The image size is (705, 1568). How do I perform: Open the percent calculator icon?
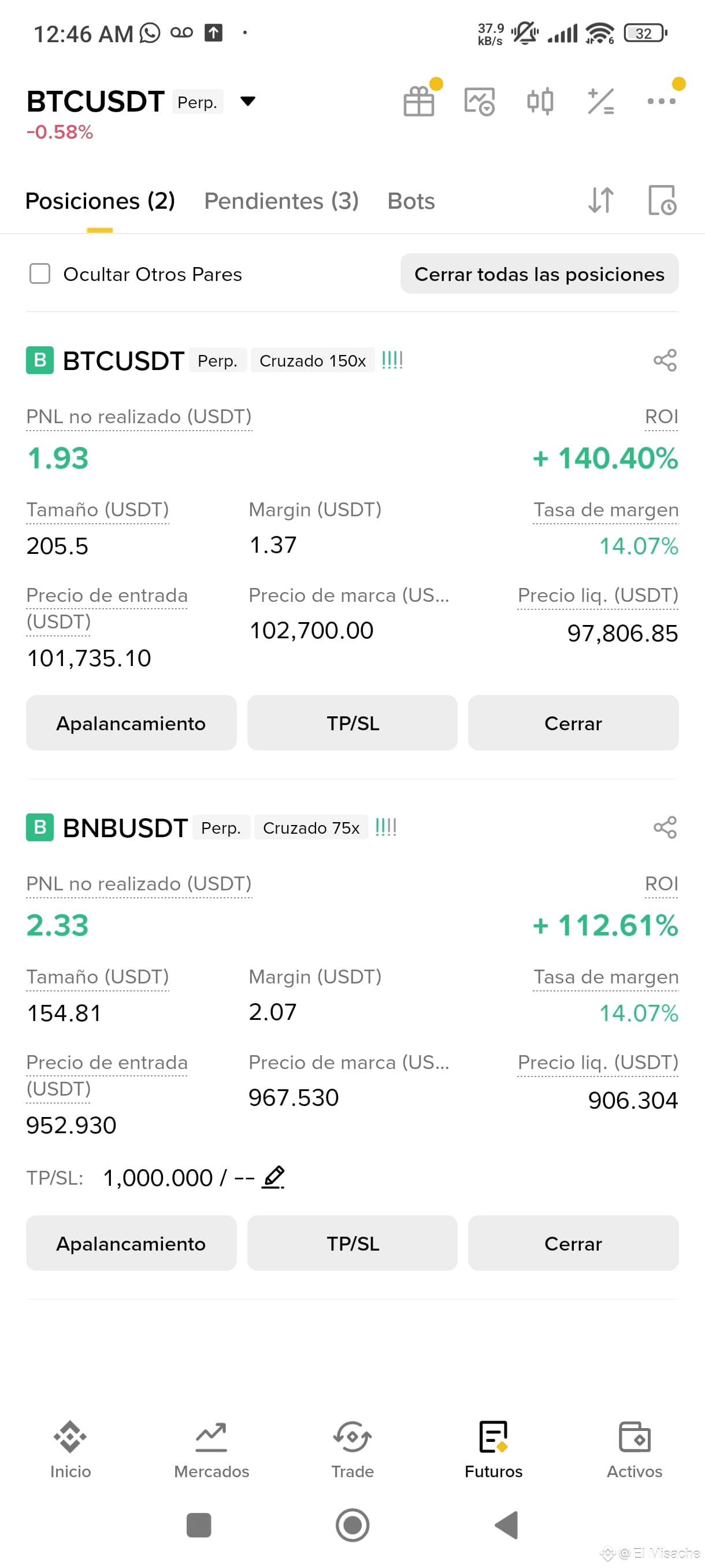[600, 101]
